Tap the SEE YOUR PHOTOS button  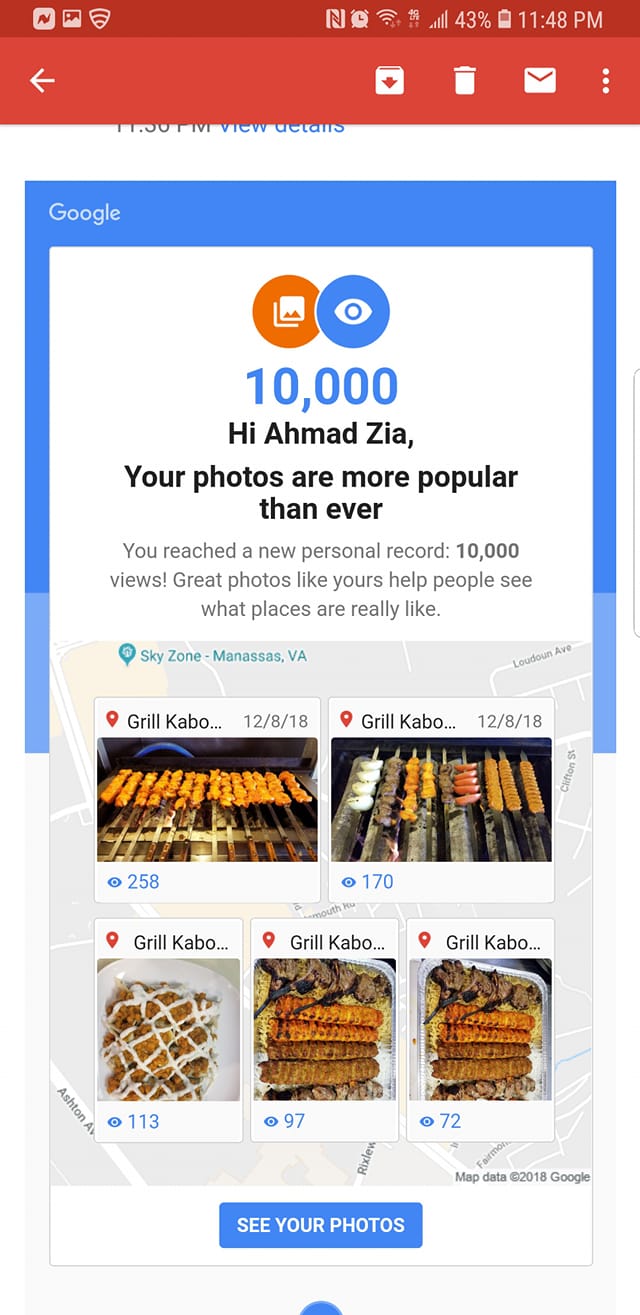(321, 1225)
